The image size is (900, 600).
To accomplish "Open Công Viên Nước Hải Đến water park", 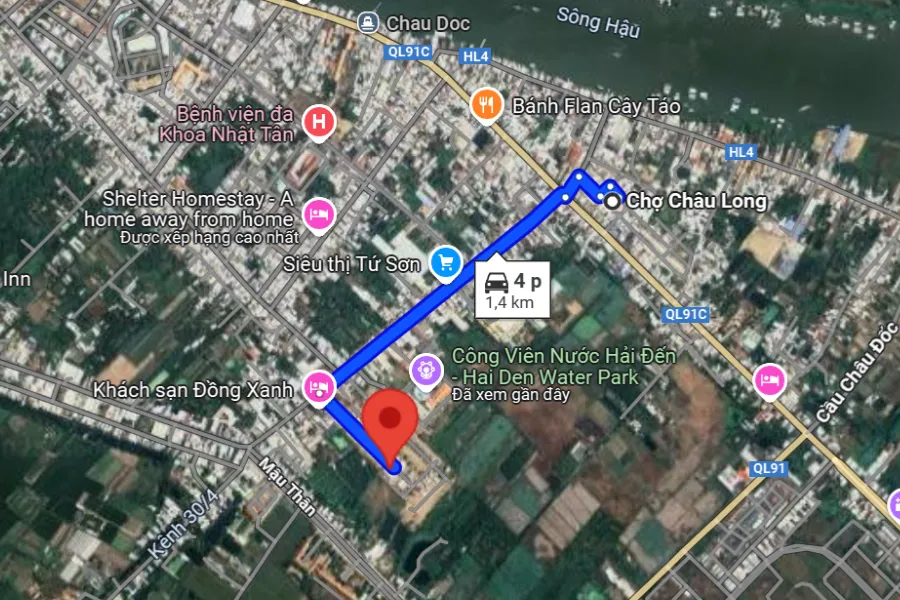I will [x=427, y=370].
